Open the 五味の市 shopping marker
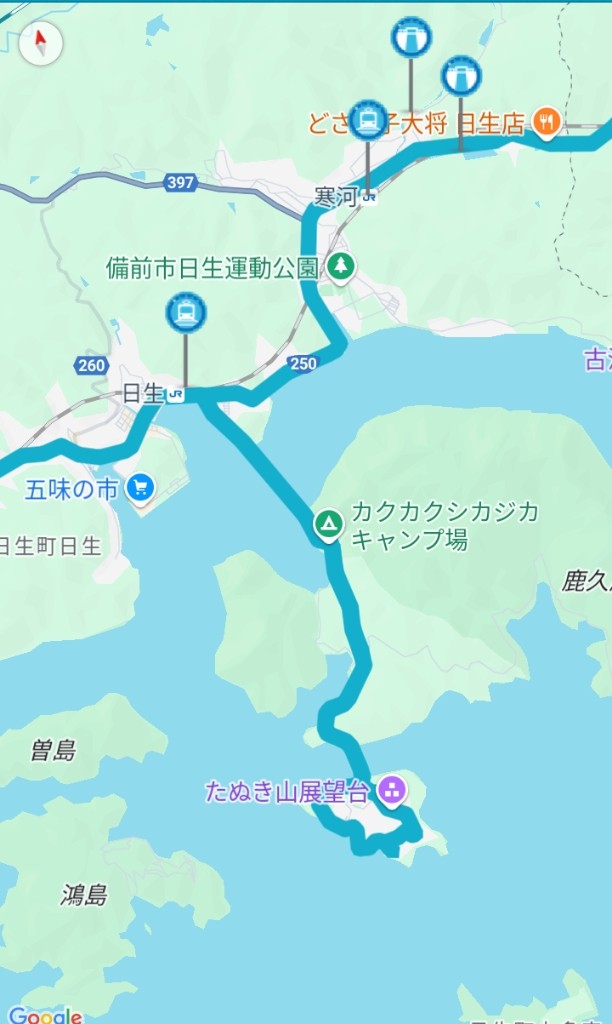Viewport: 612px width, 1024px height. coord(141,487)
